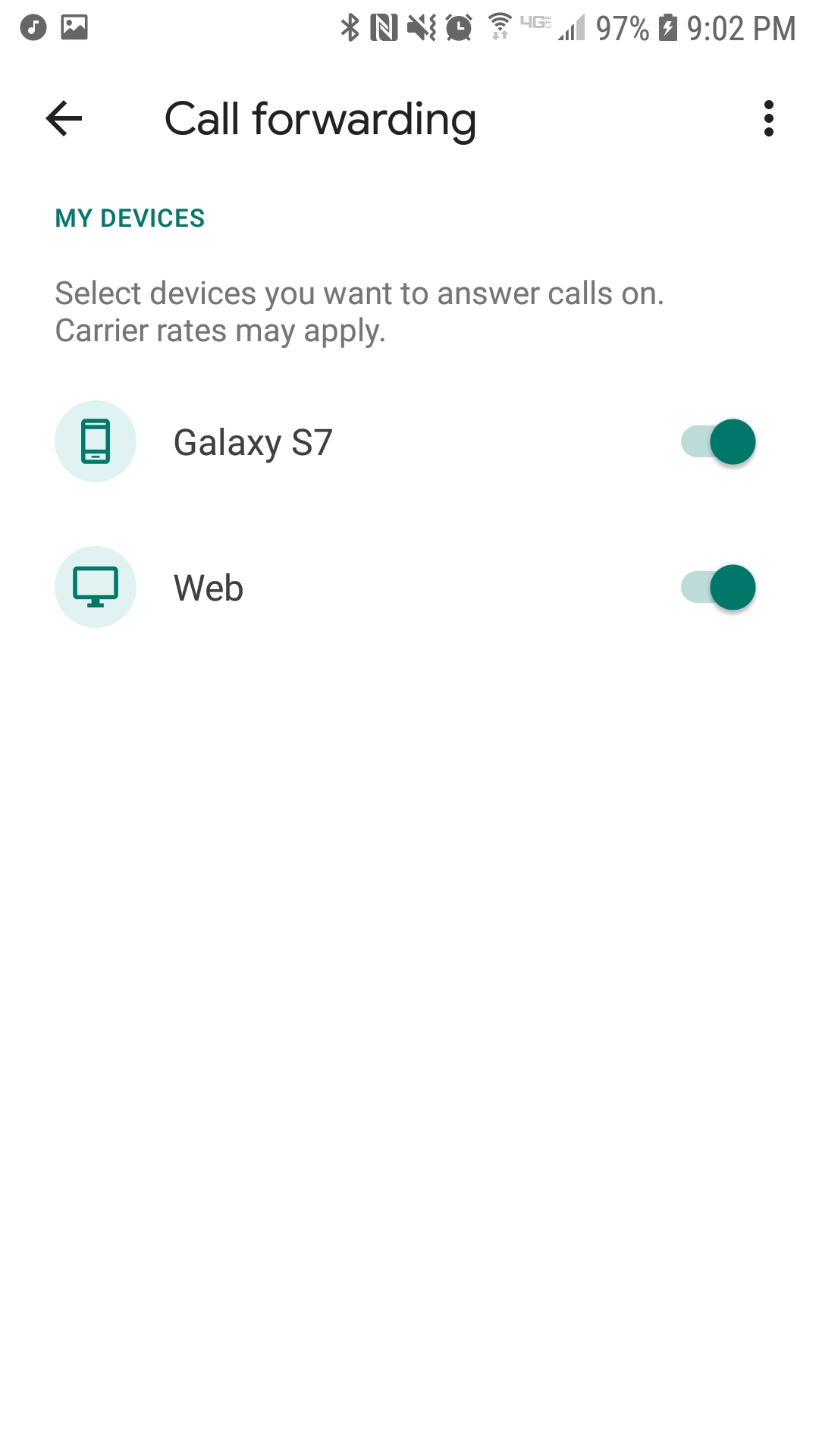Disable call forwarding to Galaxy S7
The image size is (819, 1456).
click(x=718, y=442)
